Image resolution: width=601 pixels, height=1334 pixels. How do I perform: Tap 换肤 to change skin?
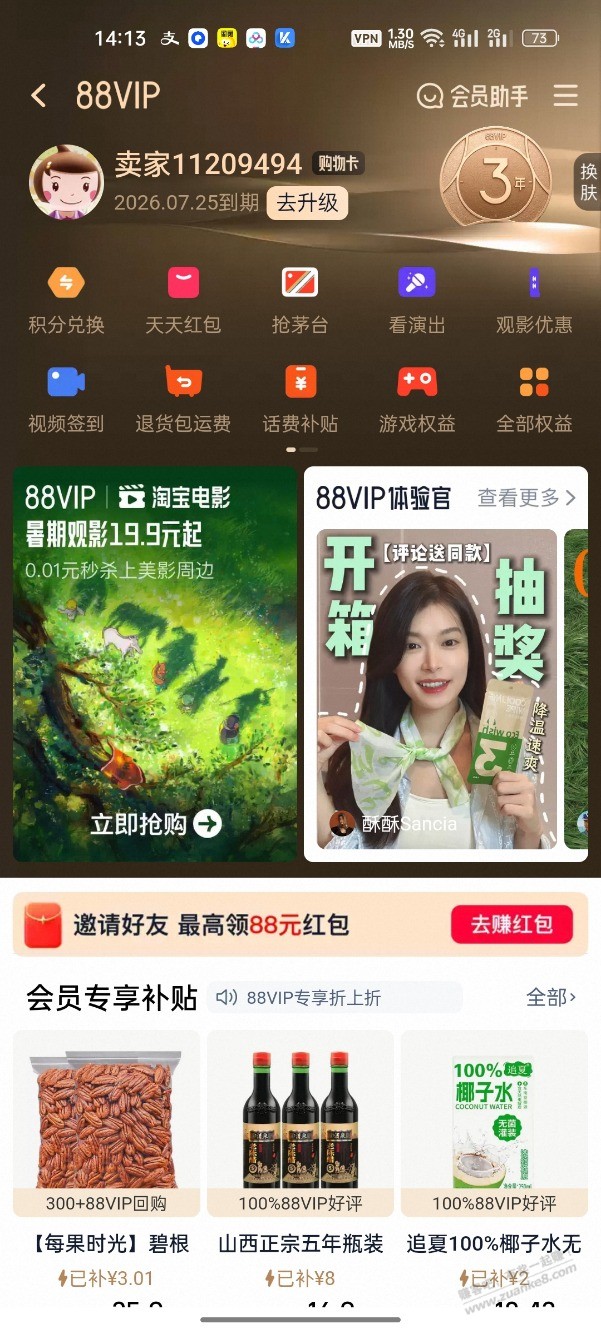pyautogui.click(x=588, y=182)
